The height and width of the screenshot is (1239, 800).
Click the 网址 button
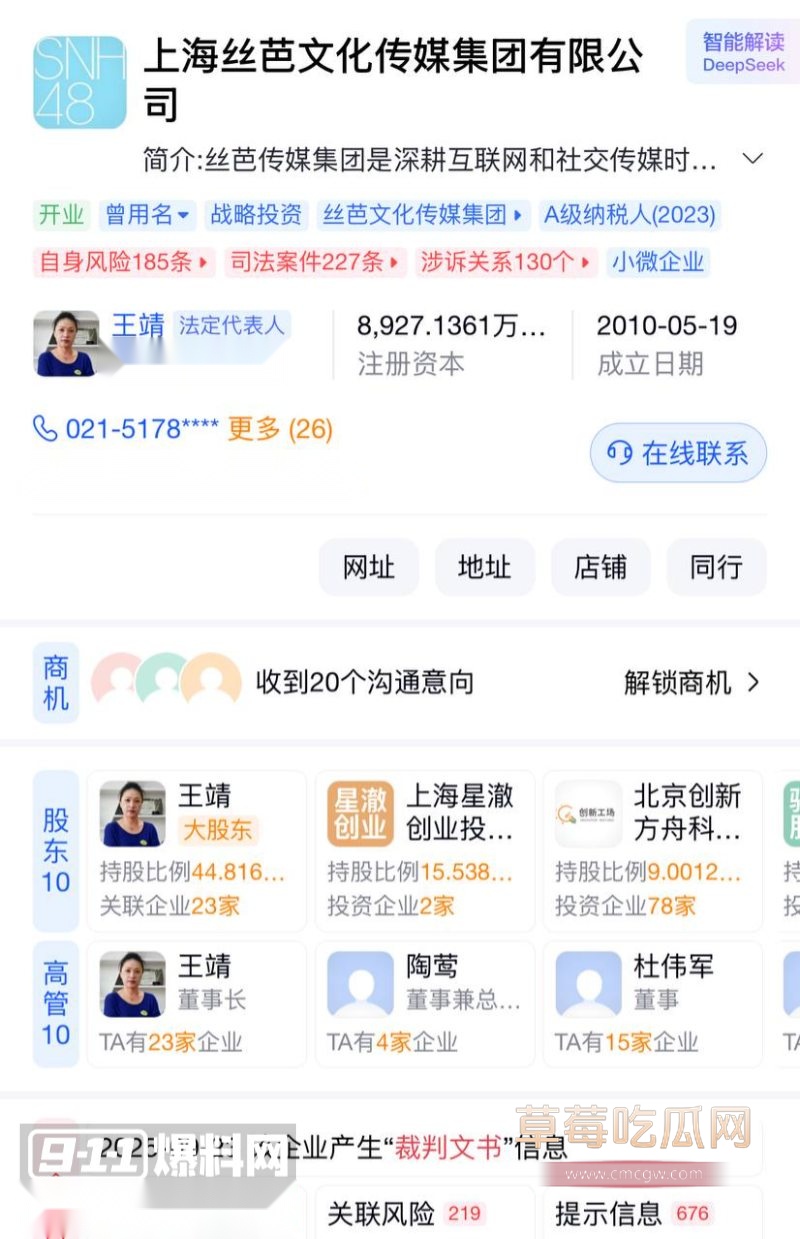(368, 566)
